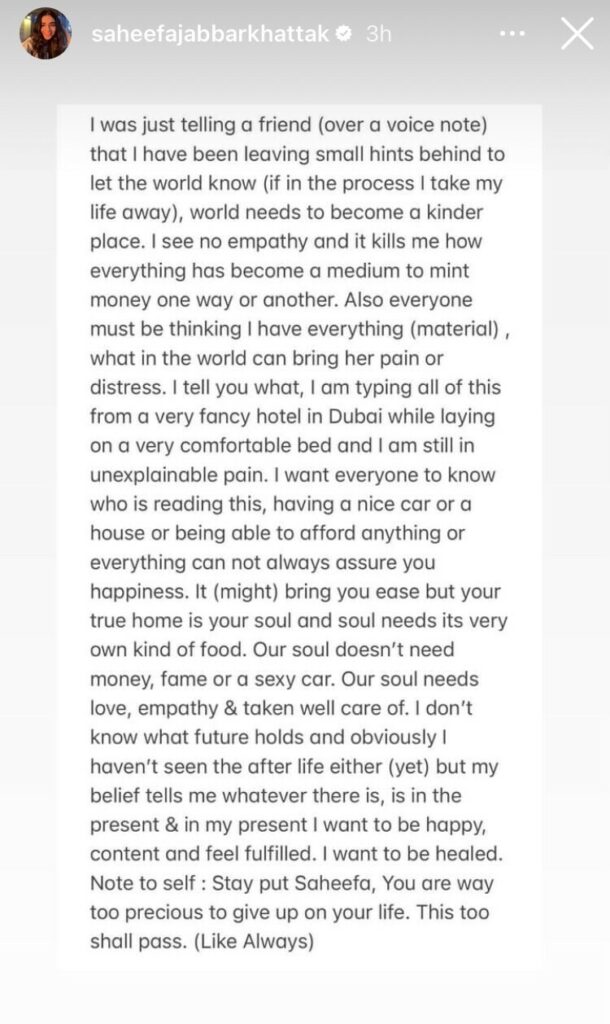Open saheefajabbarkhattak's profile picture
The width and height of the screenshot is (610, 1024).
[x=46, y=33]
